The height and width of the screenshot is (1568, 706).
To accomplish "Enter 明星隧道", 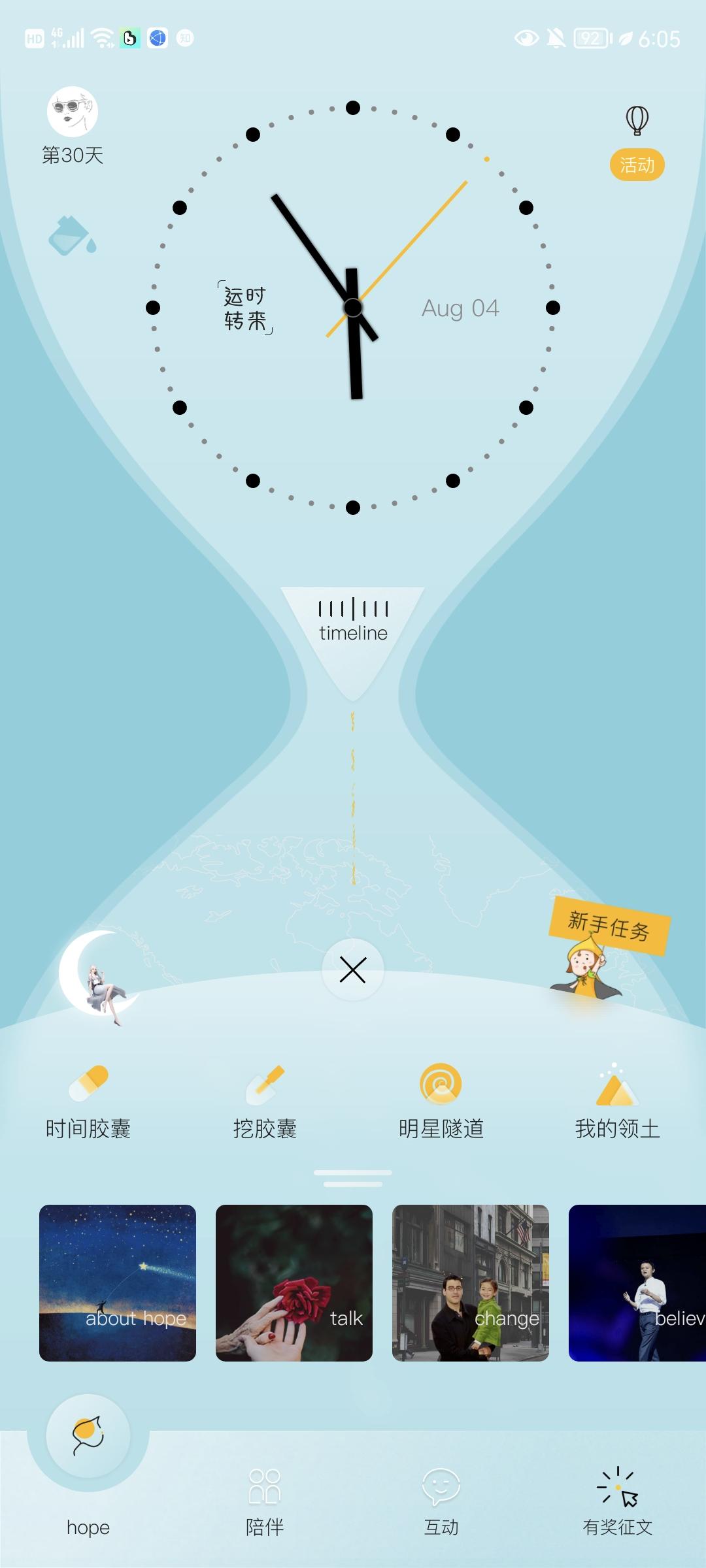I will [441, 1101].
